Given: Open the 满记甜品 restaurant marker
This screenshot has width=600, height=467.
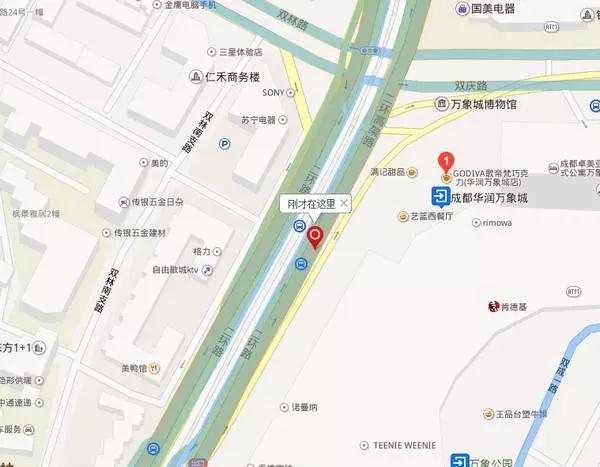Looking at the screenshot, I should pyautogui.click(x=411, y=173).
